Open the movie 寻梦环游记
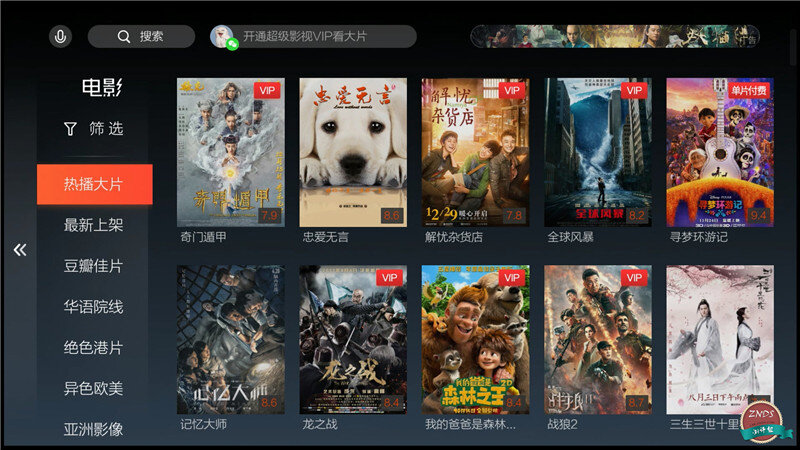 (720, 153)
